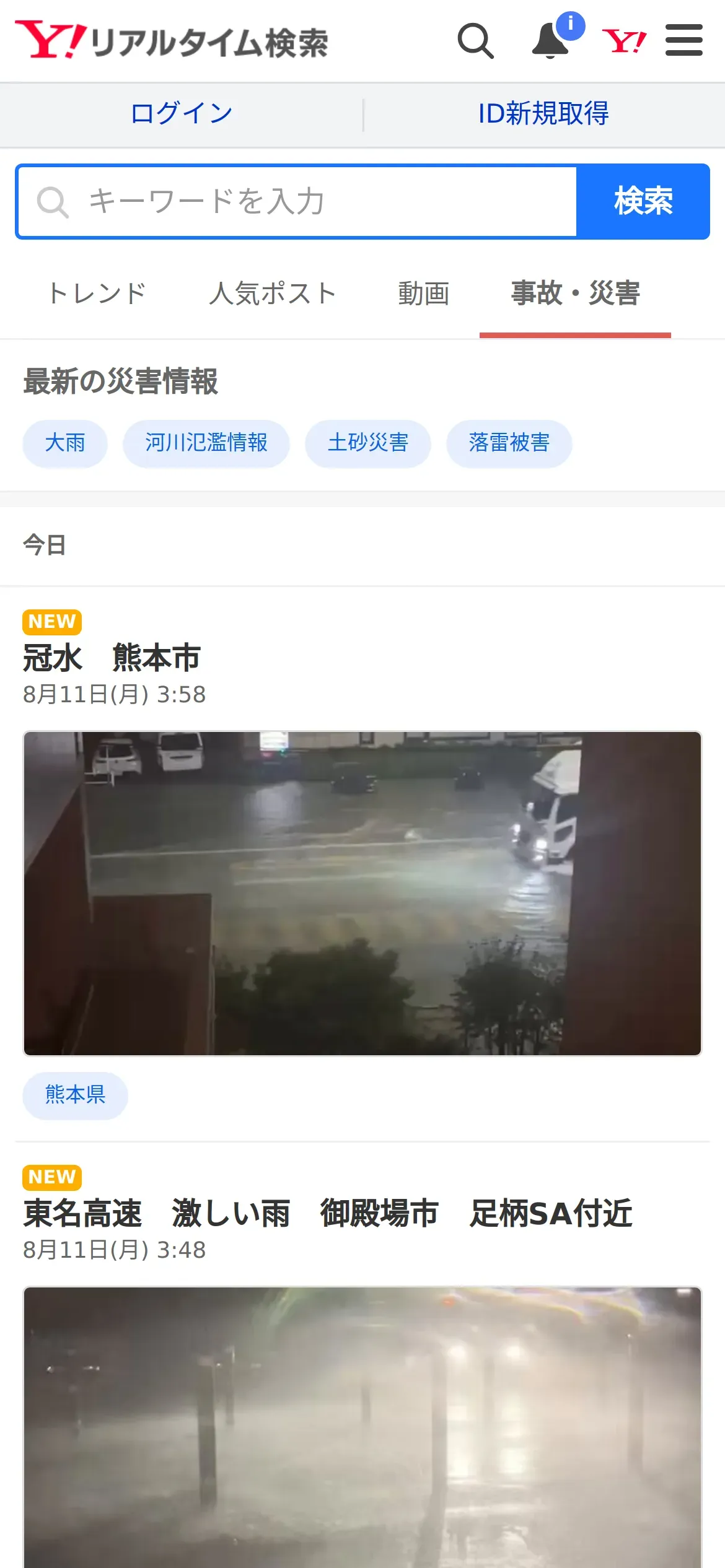Tap the ログイン link
The width and height of the screenshot is (725, 1568).
(182, 114)
